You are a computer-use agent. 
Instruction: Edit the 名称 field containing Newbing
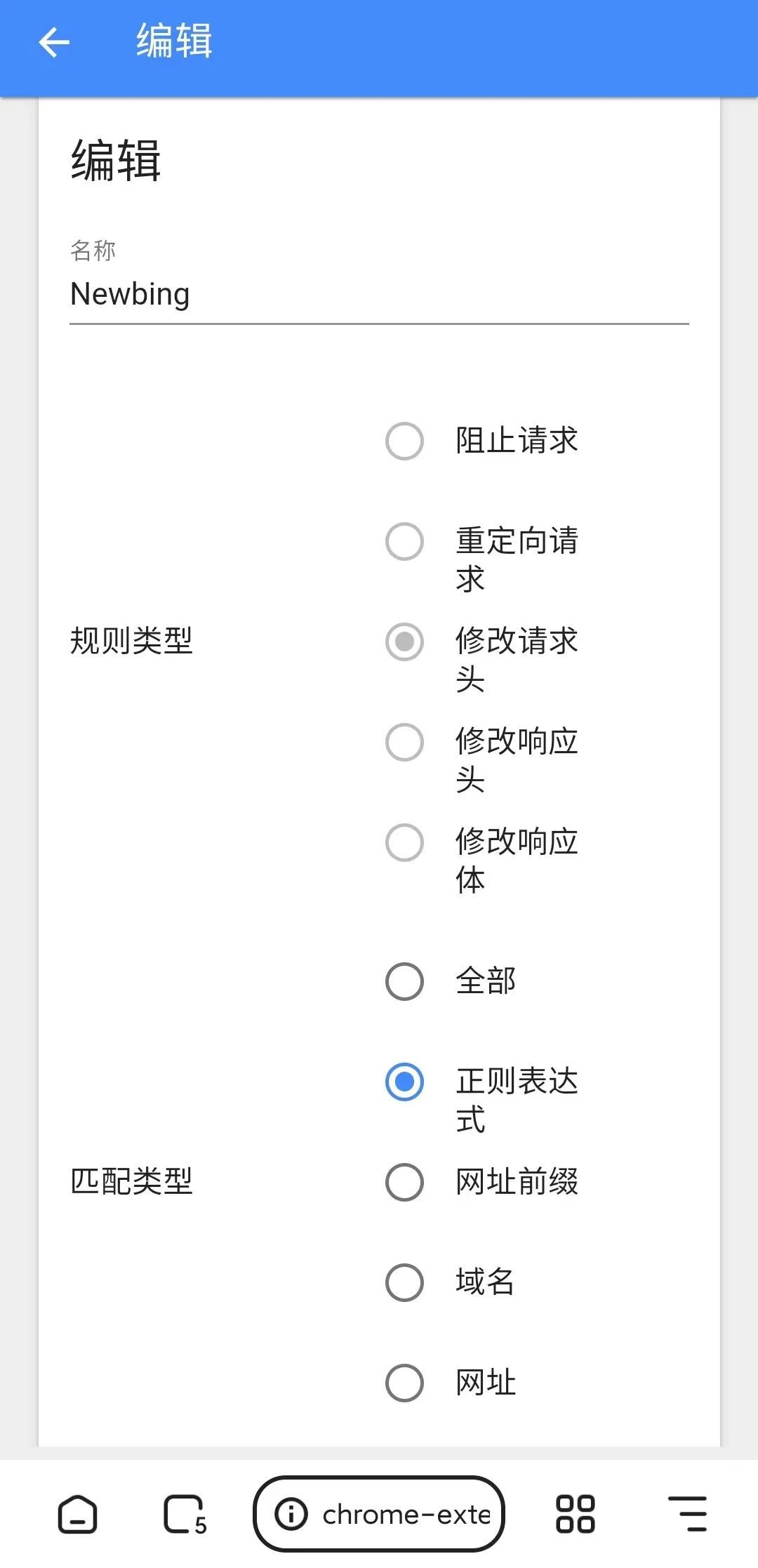pos(379,294)
